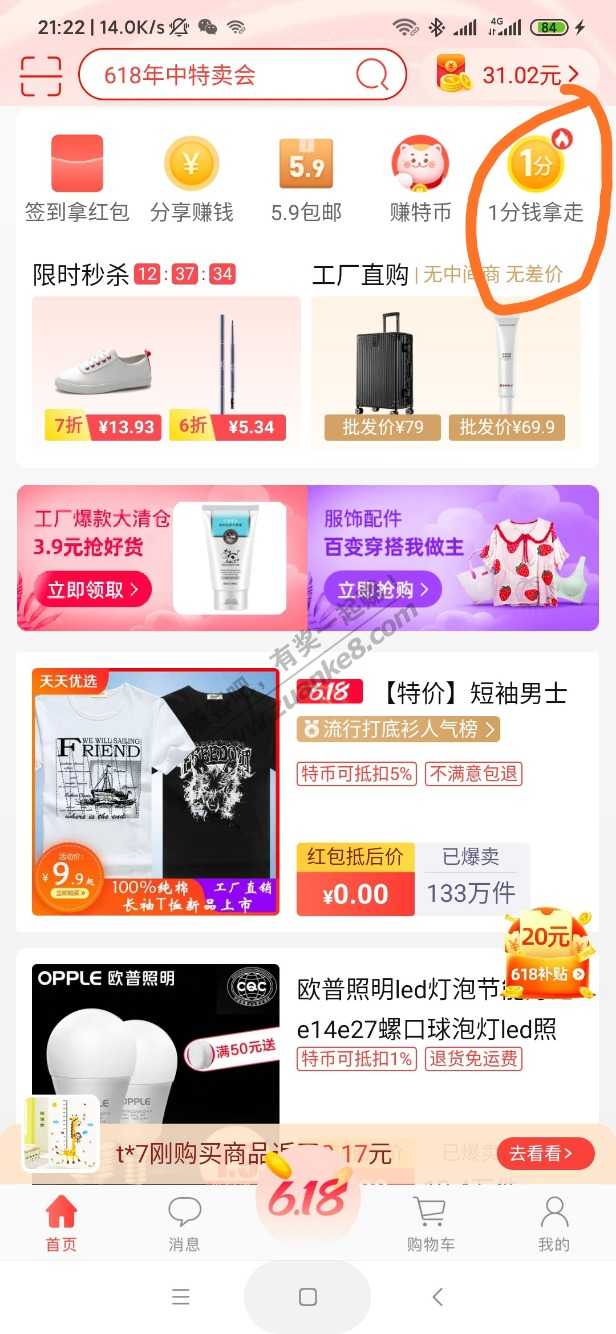Viewport: 616px width, 1334px height.
Task: Open the 31.02元 red packet balance
Action: (510, 75)
